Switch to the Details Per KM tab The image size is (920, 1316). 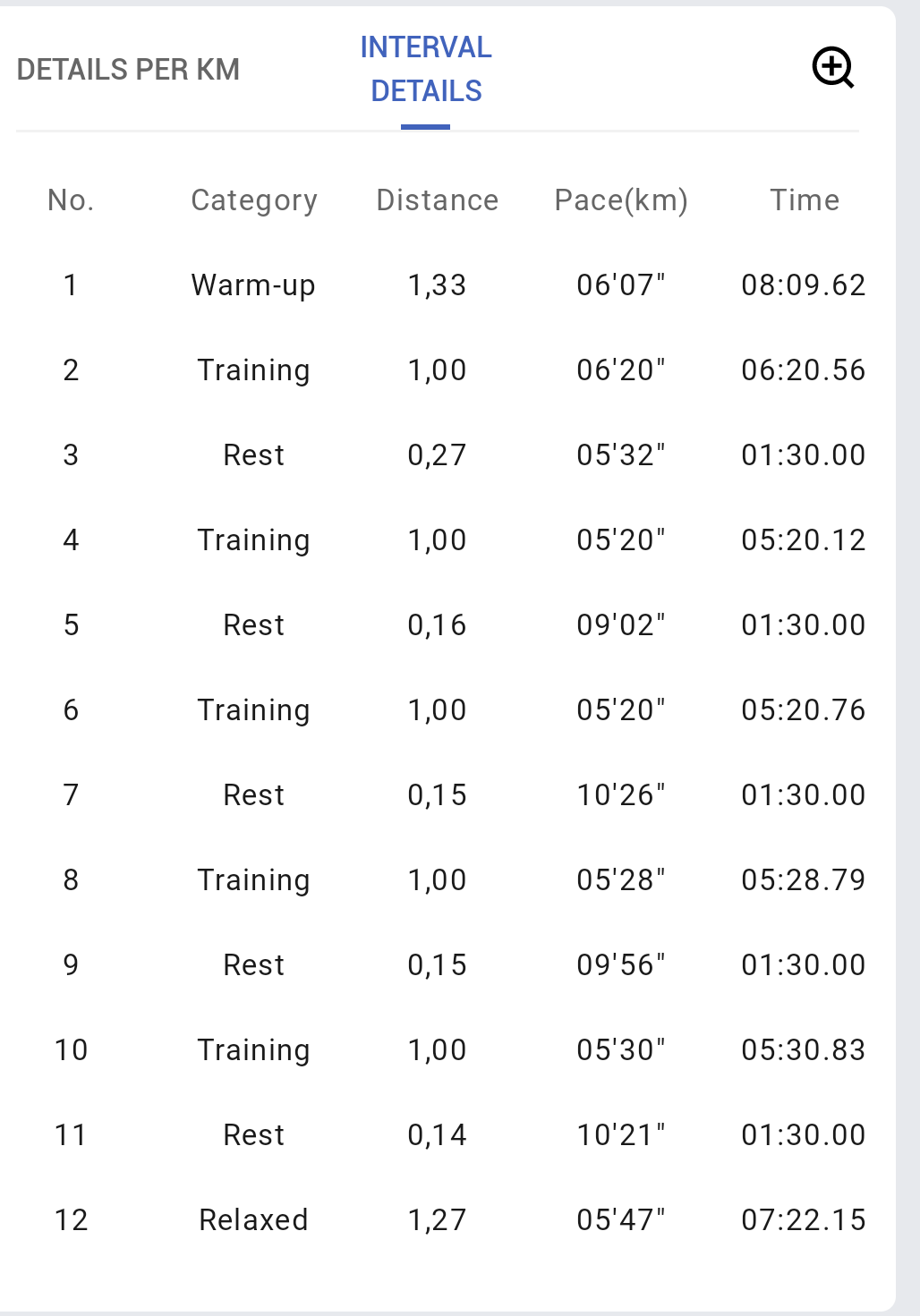click(128, 70)
